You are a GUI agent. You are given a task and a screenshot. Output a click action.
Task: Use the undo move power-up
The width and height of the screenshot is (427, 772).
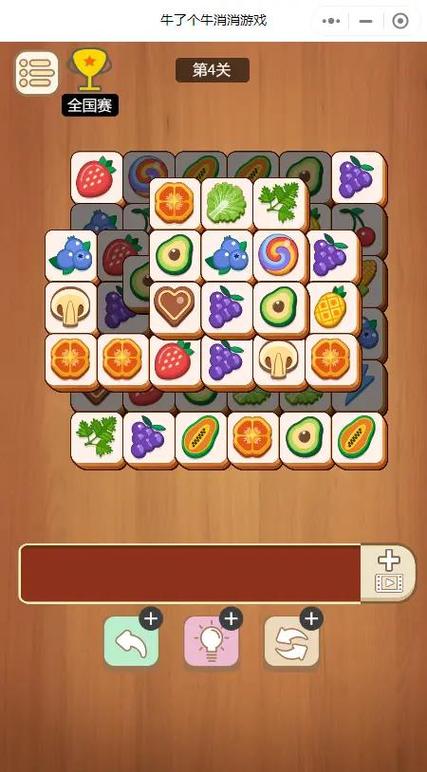pyautogui.click(x=131, y=642)
